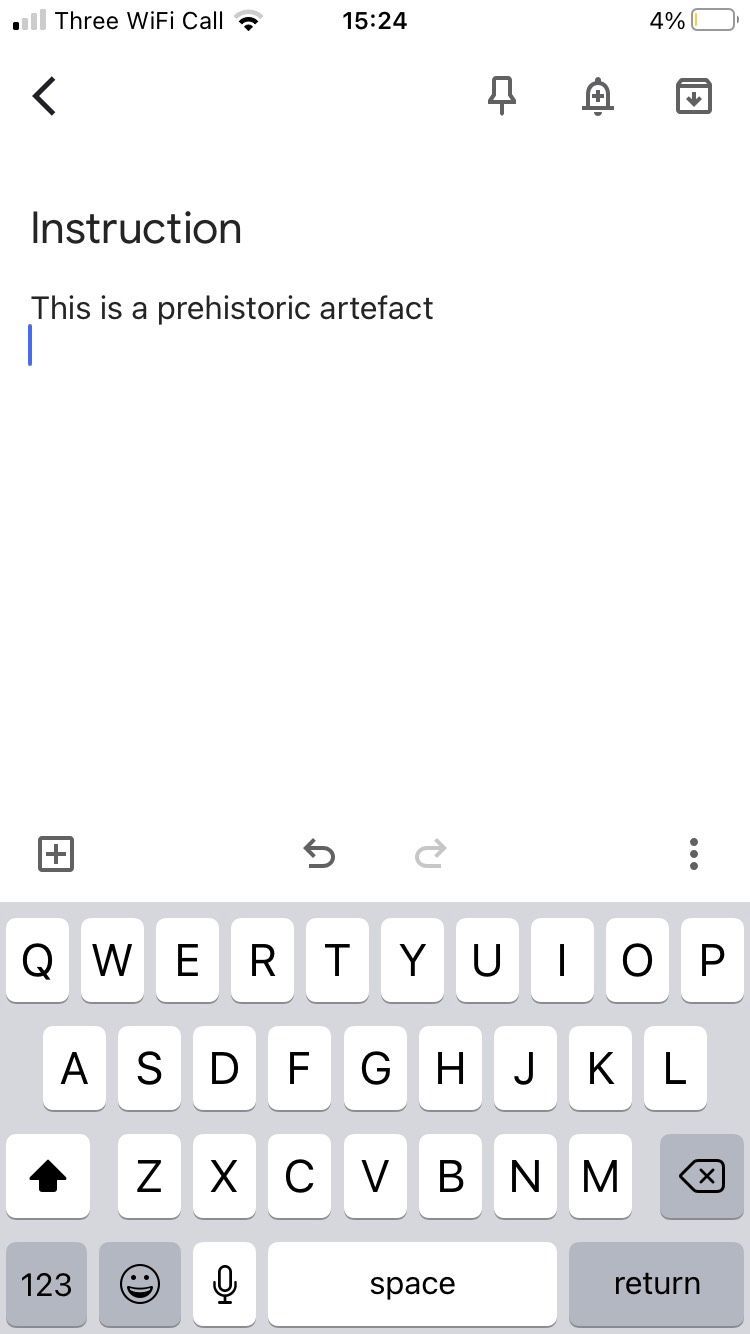Hit the return key

point(656,1284)
